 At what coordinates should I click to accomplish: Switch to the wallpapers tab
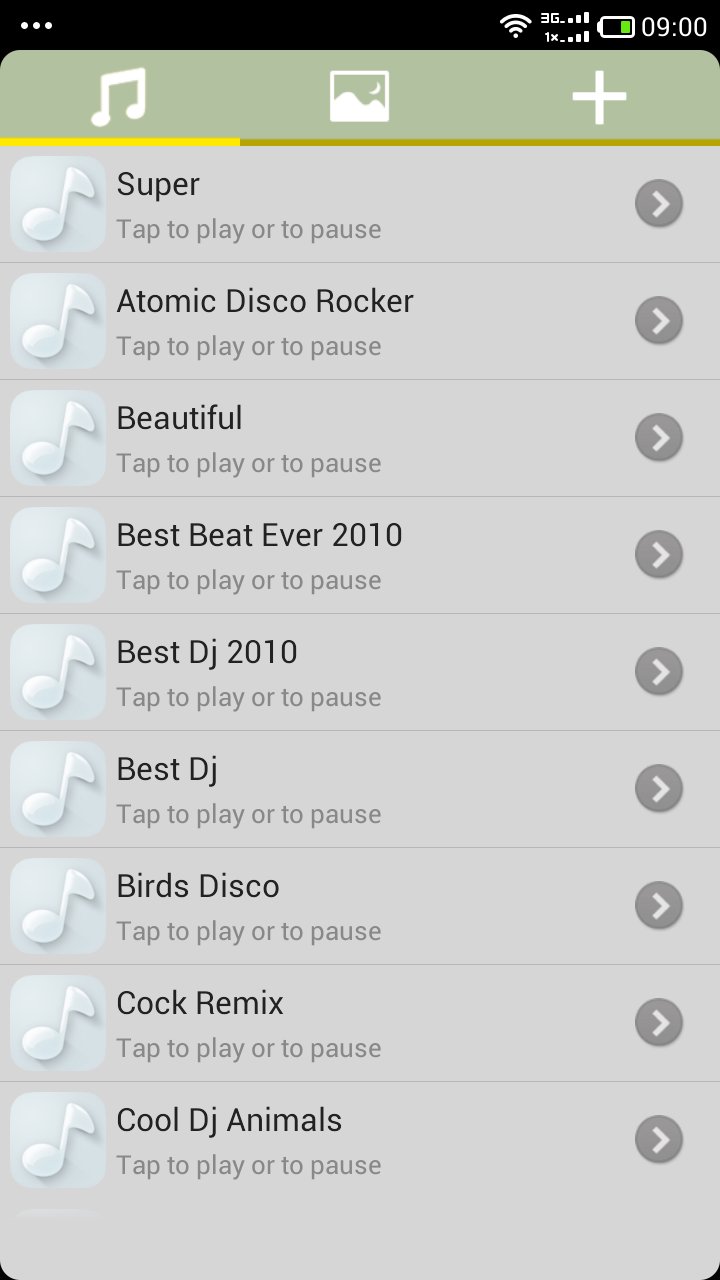click(x=359, y=95)
